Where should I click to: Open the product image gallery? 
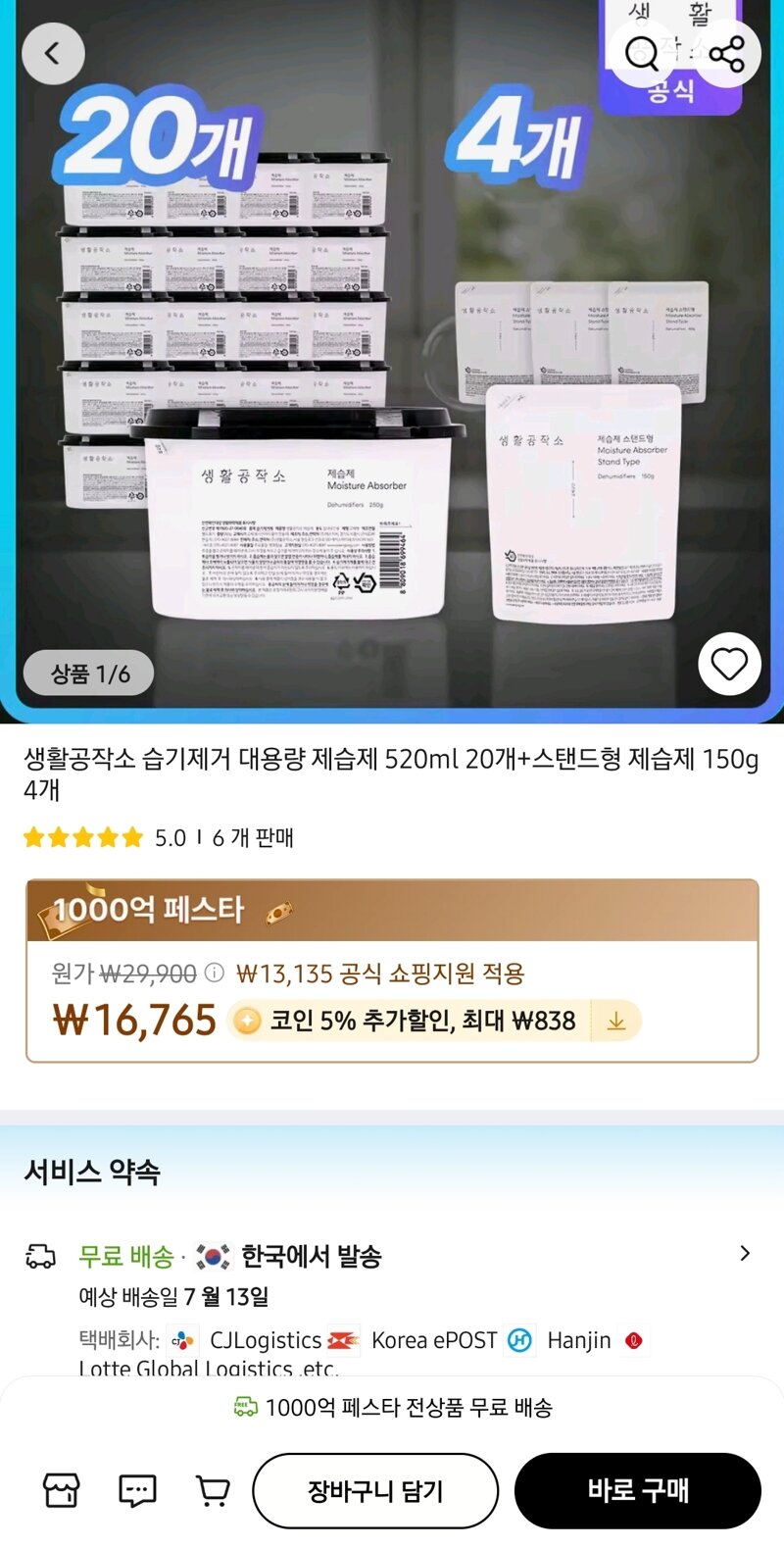[392, 392]
